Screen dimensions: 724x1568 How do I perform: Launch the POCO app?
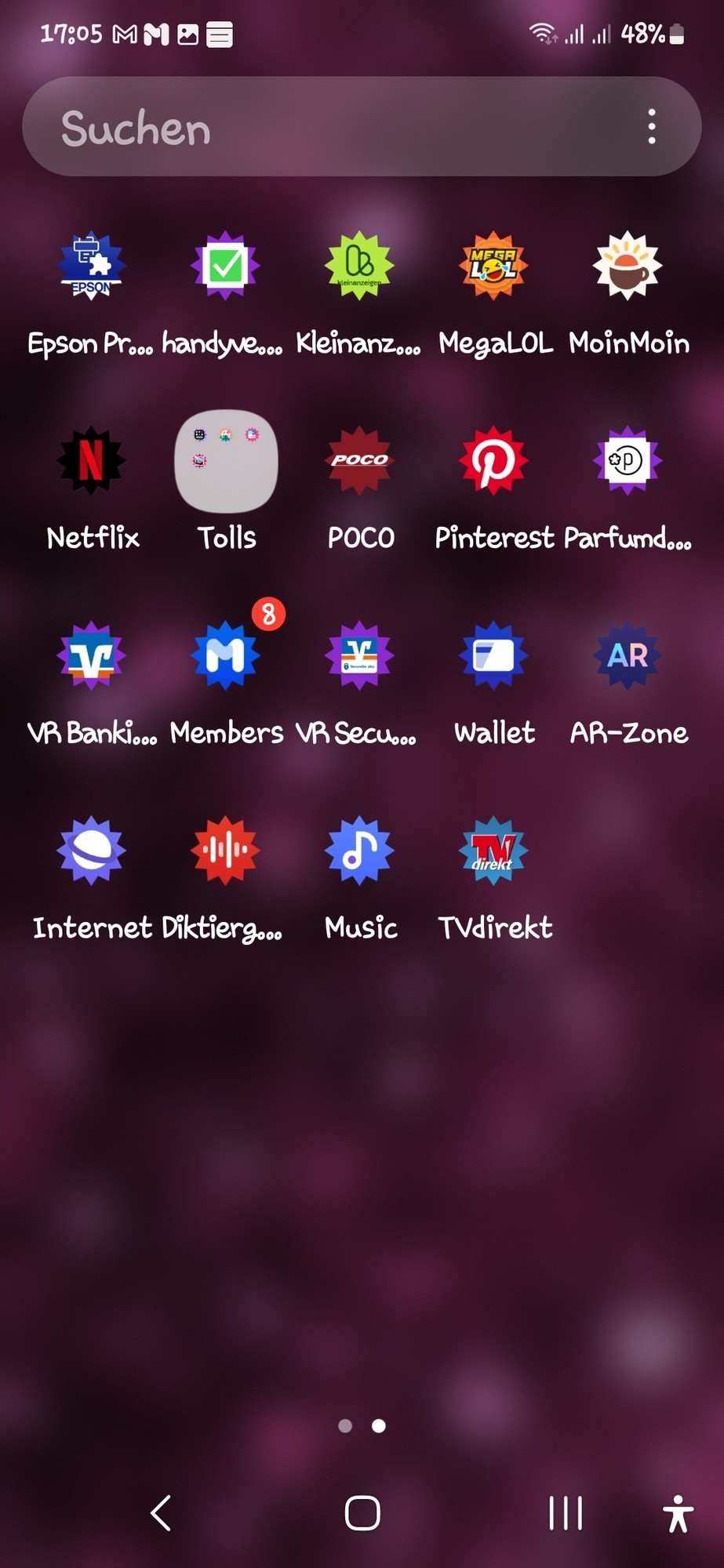coord(359,460)
